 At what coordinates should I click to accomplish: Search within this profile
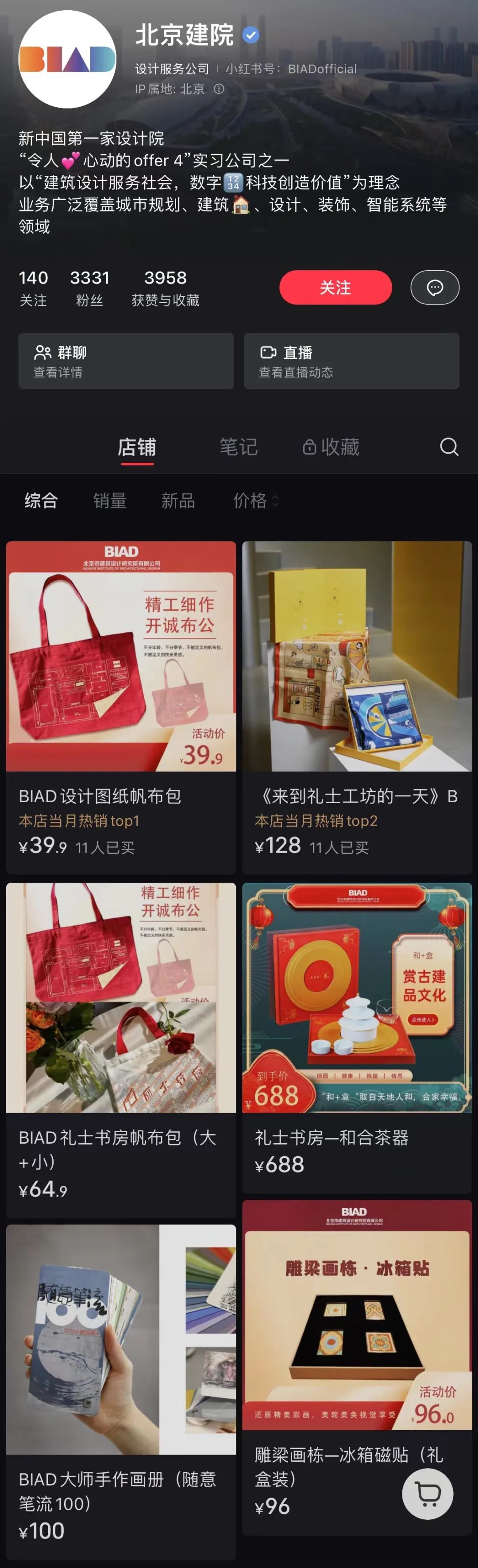click(449, 447)
